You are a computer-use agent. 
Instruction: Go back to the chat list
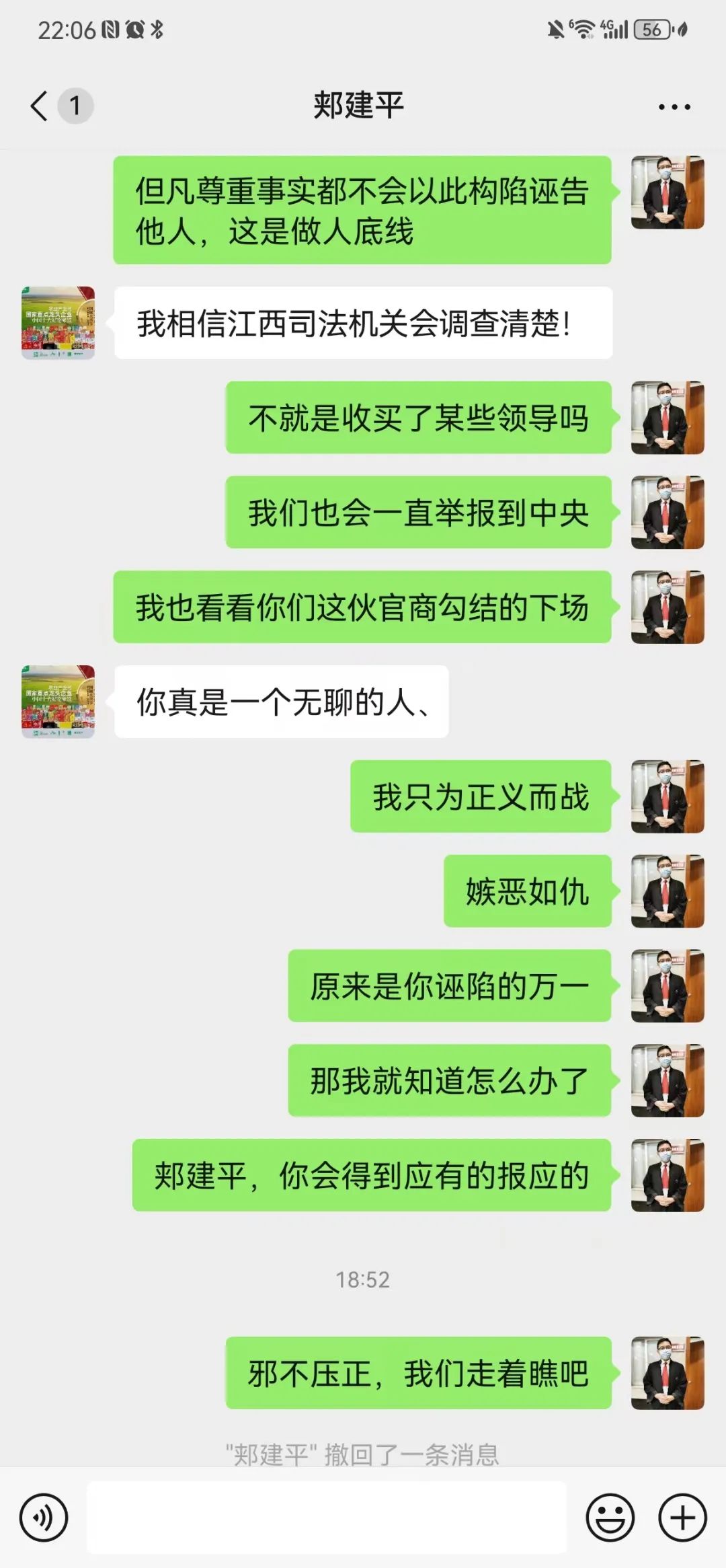[40, 106]
